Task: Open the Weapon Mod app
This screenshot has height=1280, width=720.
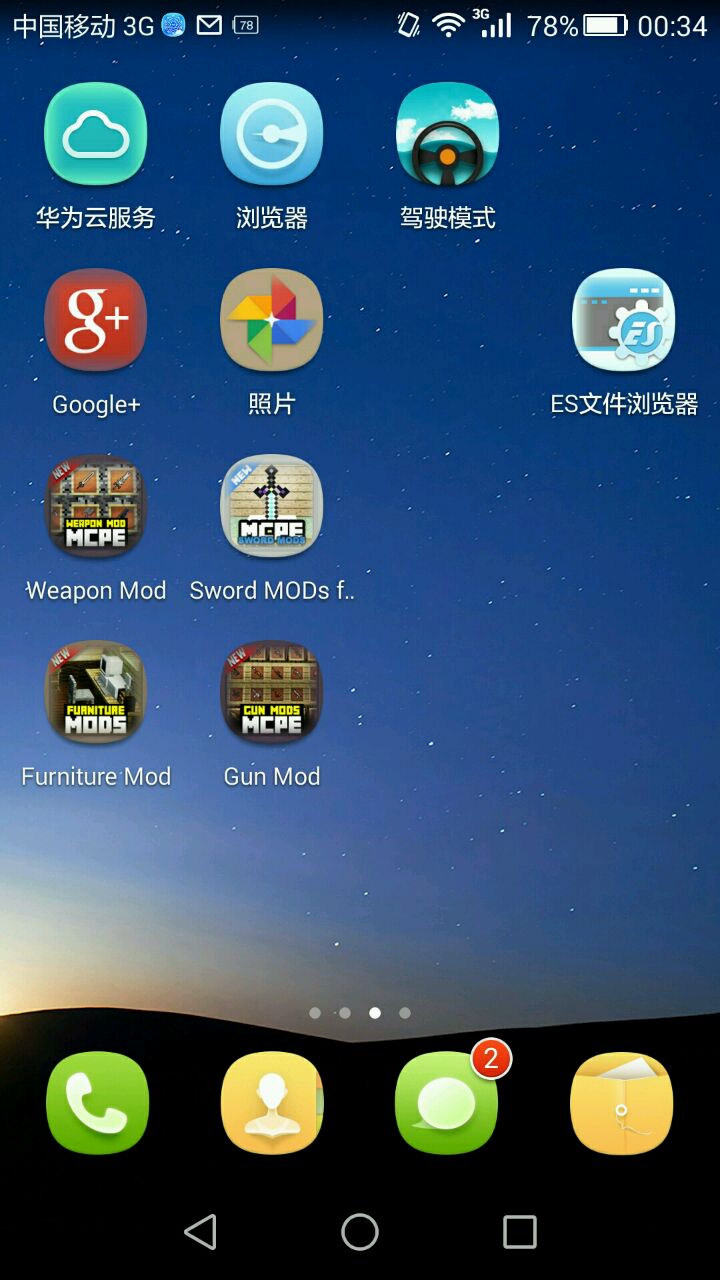Action: point(96,507)
